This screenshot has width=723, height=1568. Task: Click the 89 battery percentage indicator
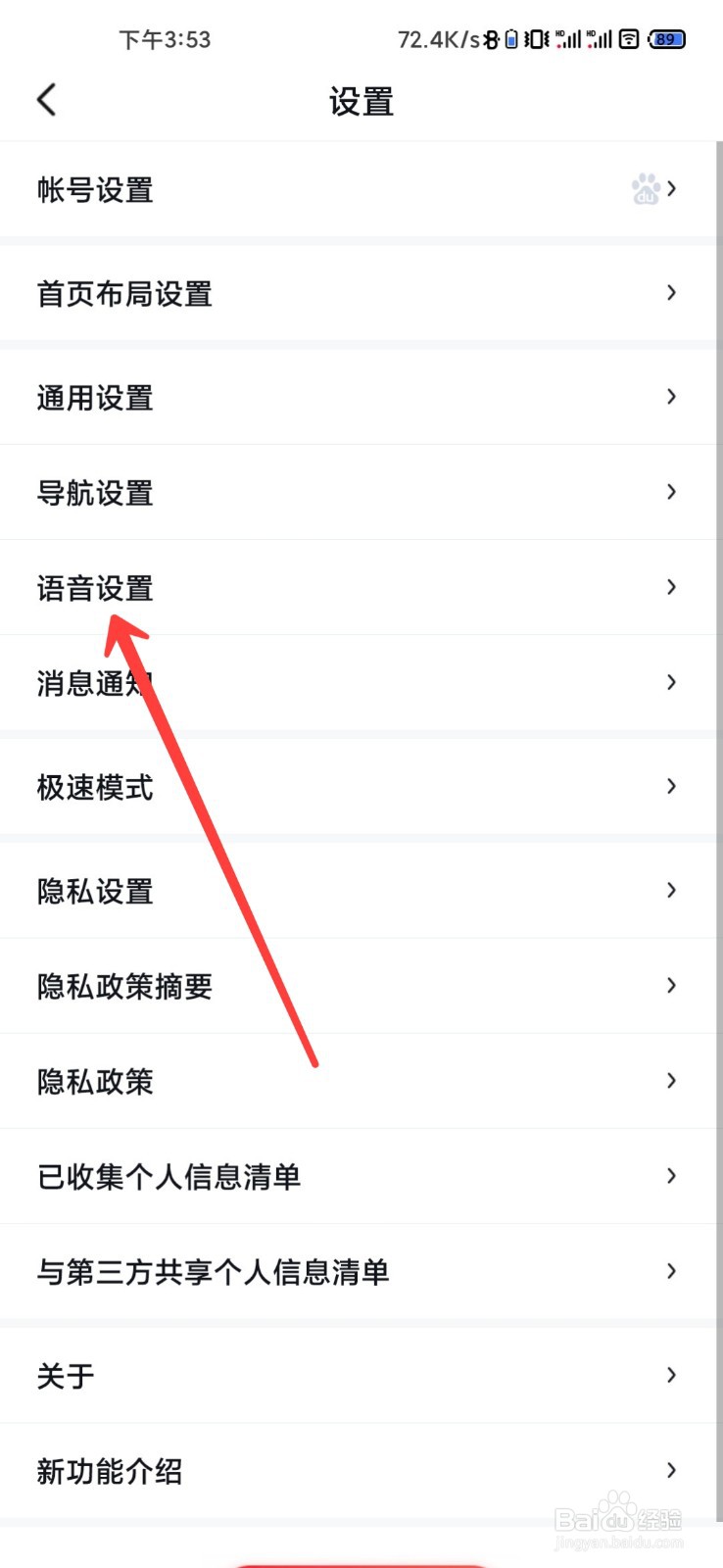click(664, 39)
